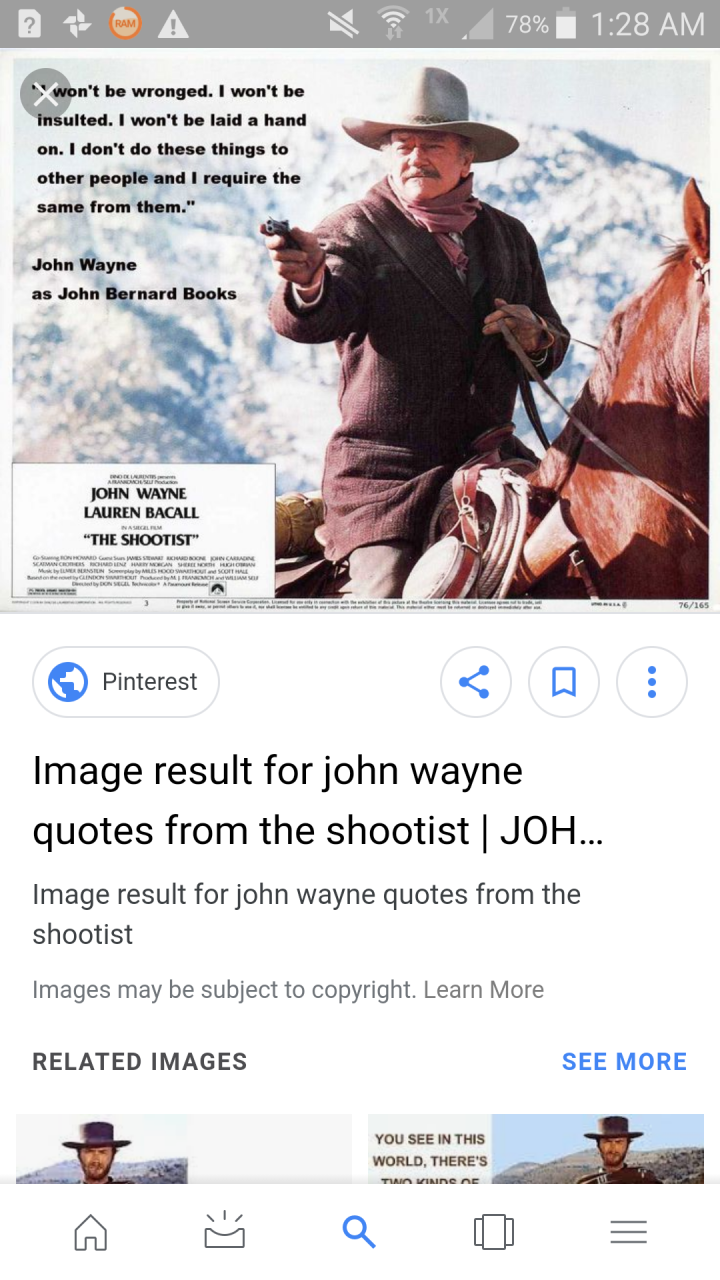
Task: Open the three-dot overflow menu
Action: point(652,682)
